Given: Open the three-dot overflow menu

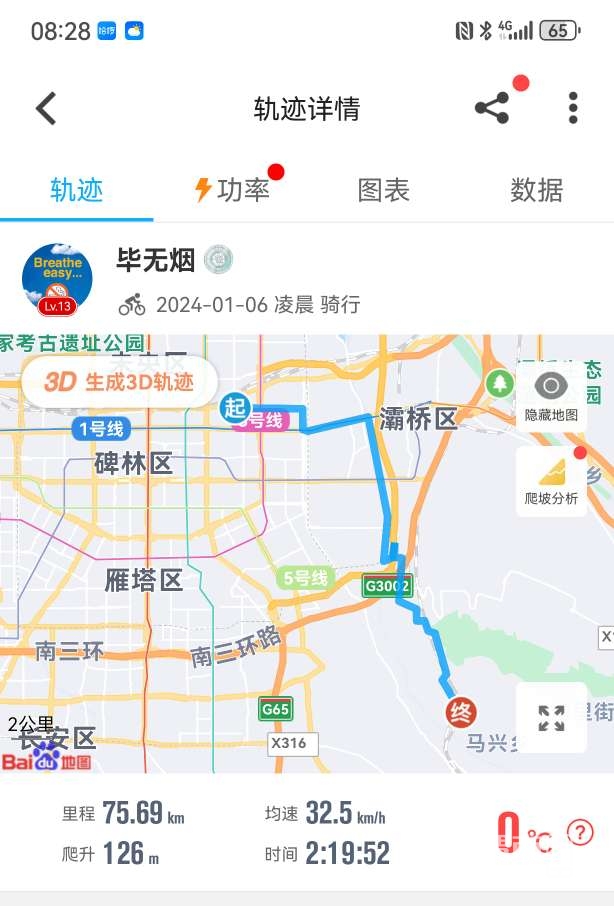Looking at the screenshot, I should click(x=573, y=108).
